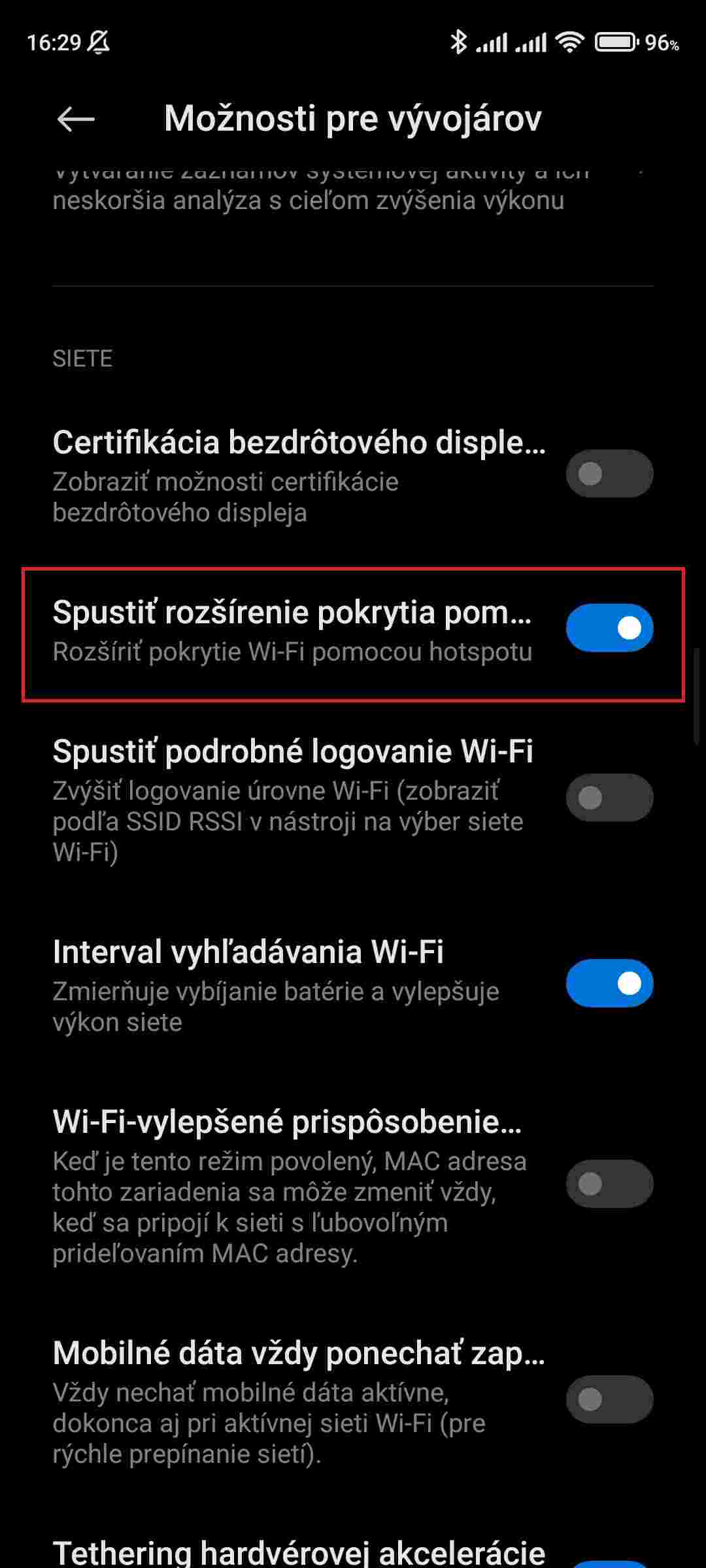Turn on Spustiť podrobné logovanie Wi-Fi
The image size is (706, 1568).
coord(609,797)
